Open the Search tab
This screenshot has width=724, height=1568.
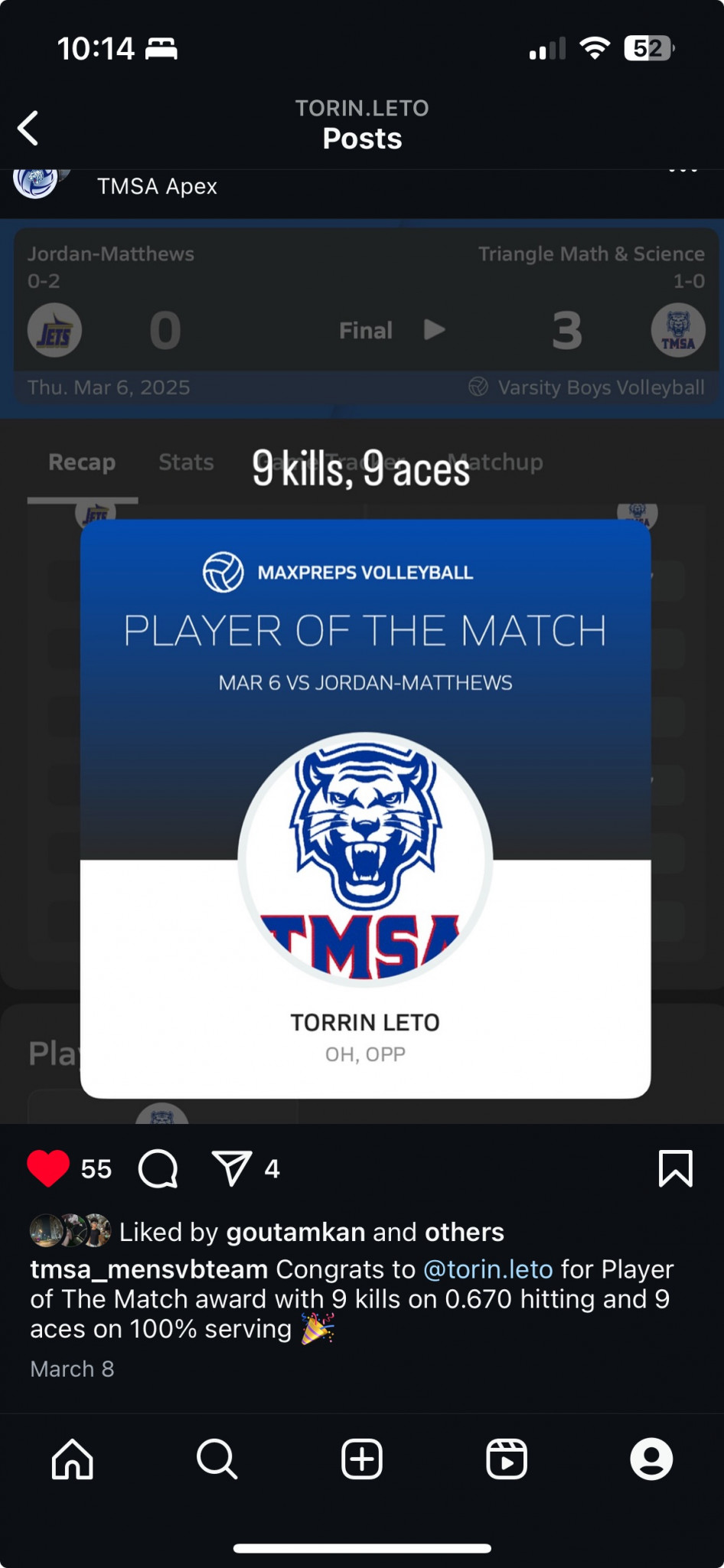pos(217,1459)
